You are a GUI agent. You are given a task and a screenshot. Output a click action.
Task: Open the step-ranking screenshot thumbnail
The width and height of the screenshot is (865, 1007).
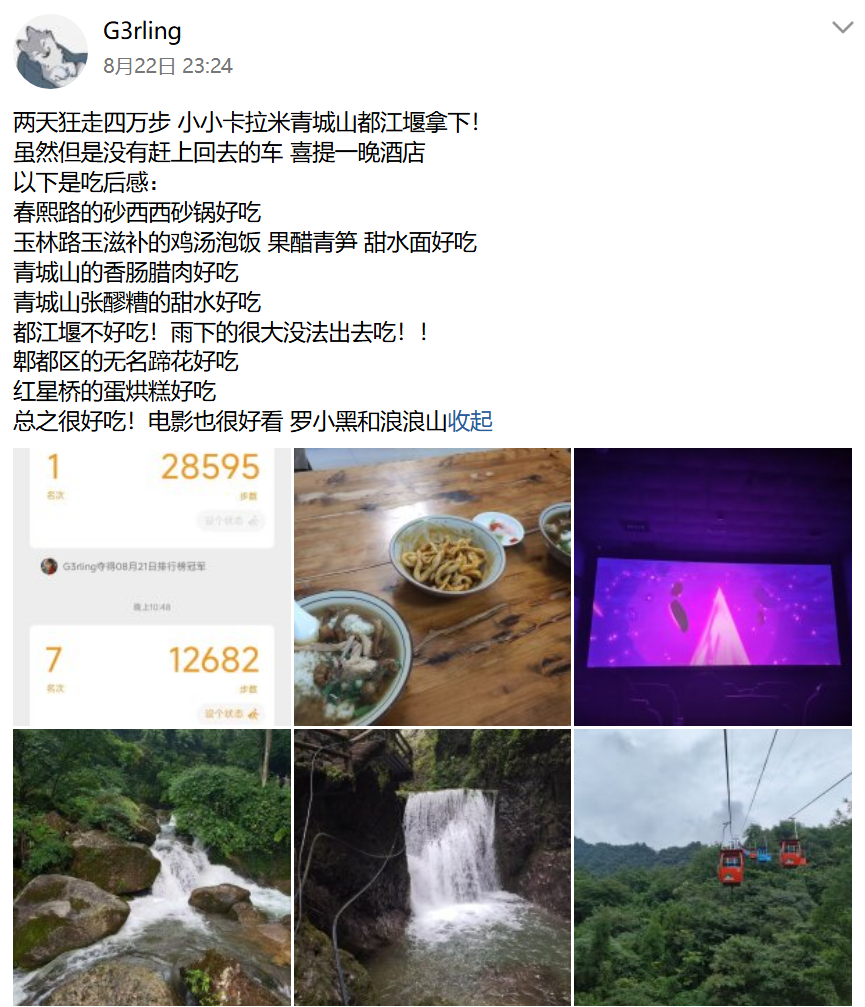[148, 585]
